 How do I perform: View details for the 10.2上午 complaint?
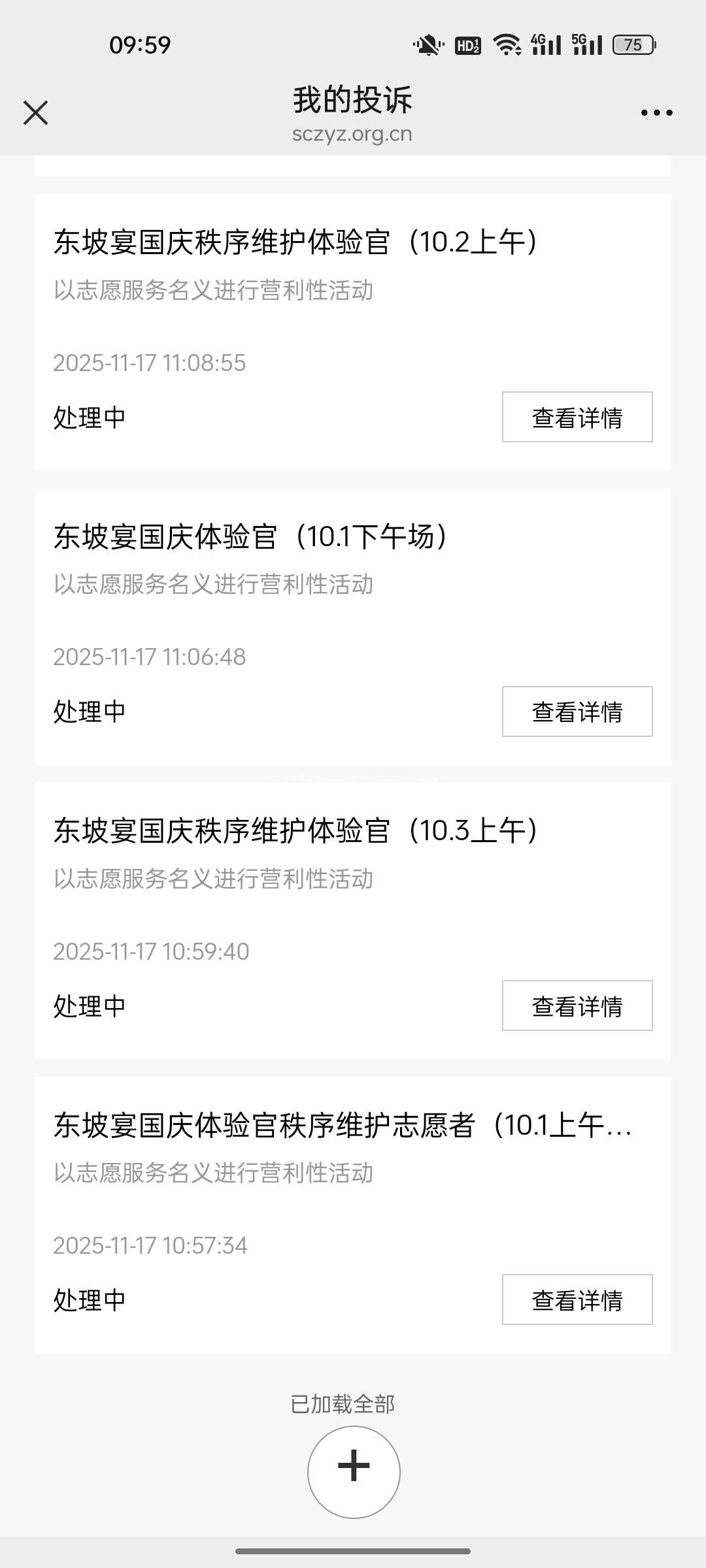pyautogui.click(x=577, y=417)
